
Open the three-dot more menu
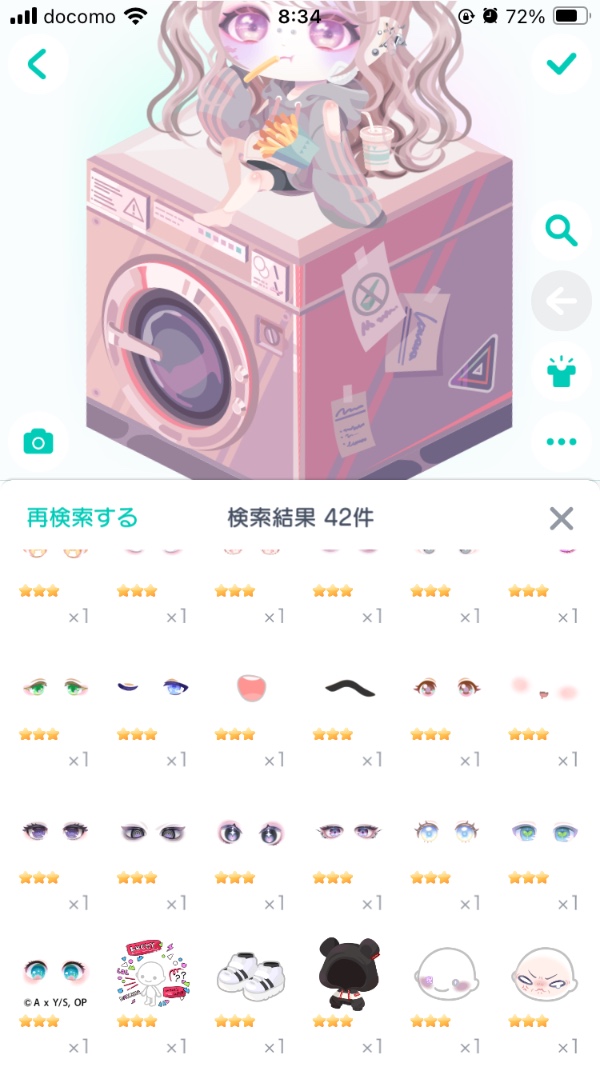pos(561,441)
